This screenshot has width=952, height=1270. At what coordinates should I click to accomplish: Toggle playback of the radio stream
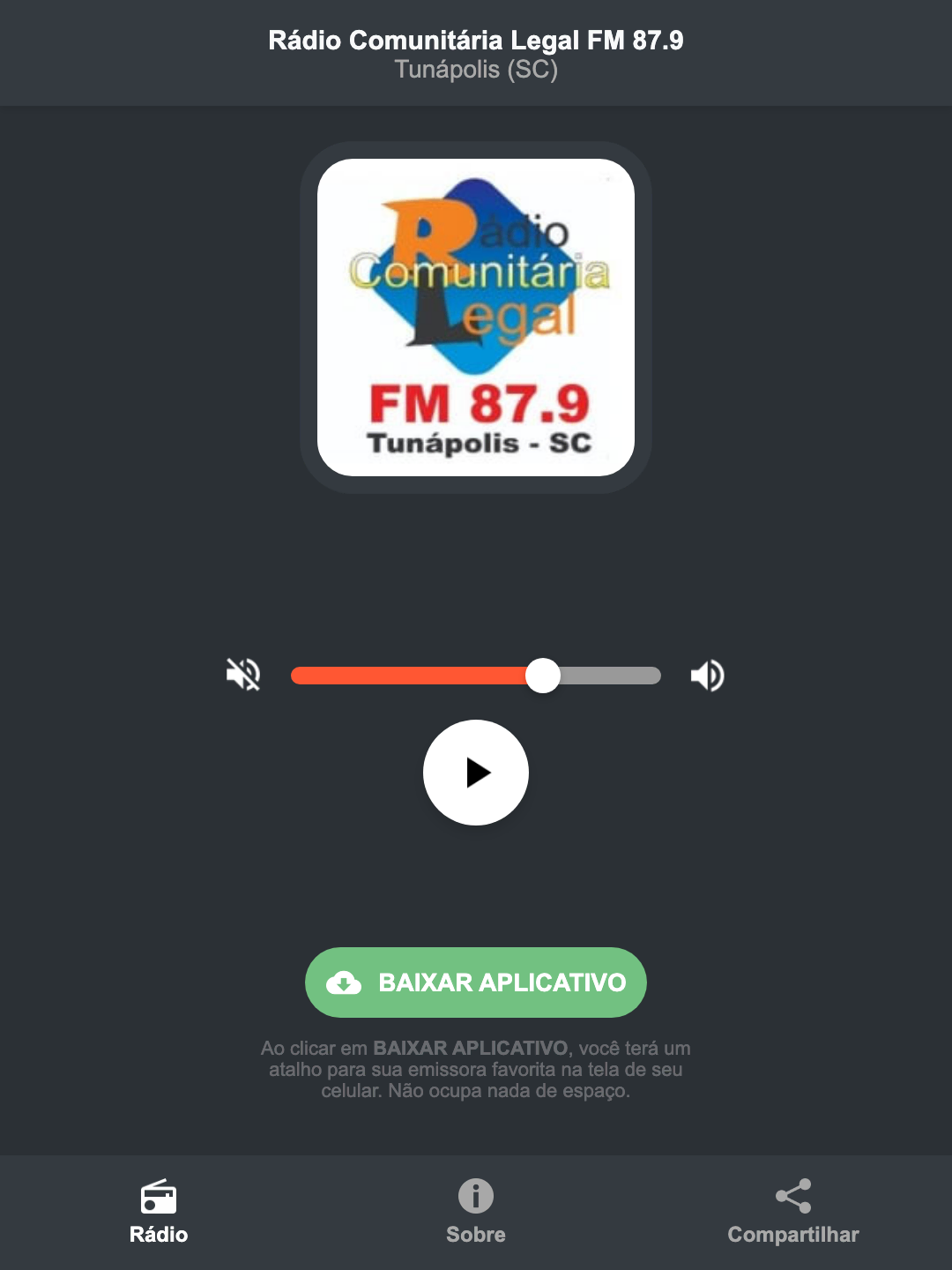475,773
